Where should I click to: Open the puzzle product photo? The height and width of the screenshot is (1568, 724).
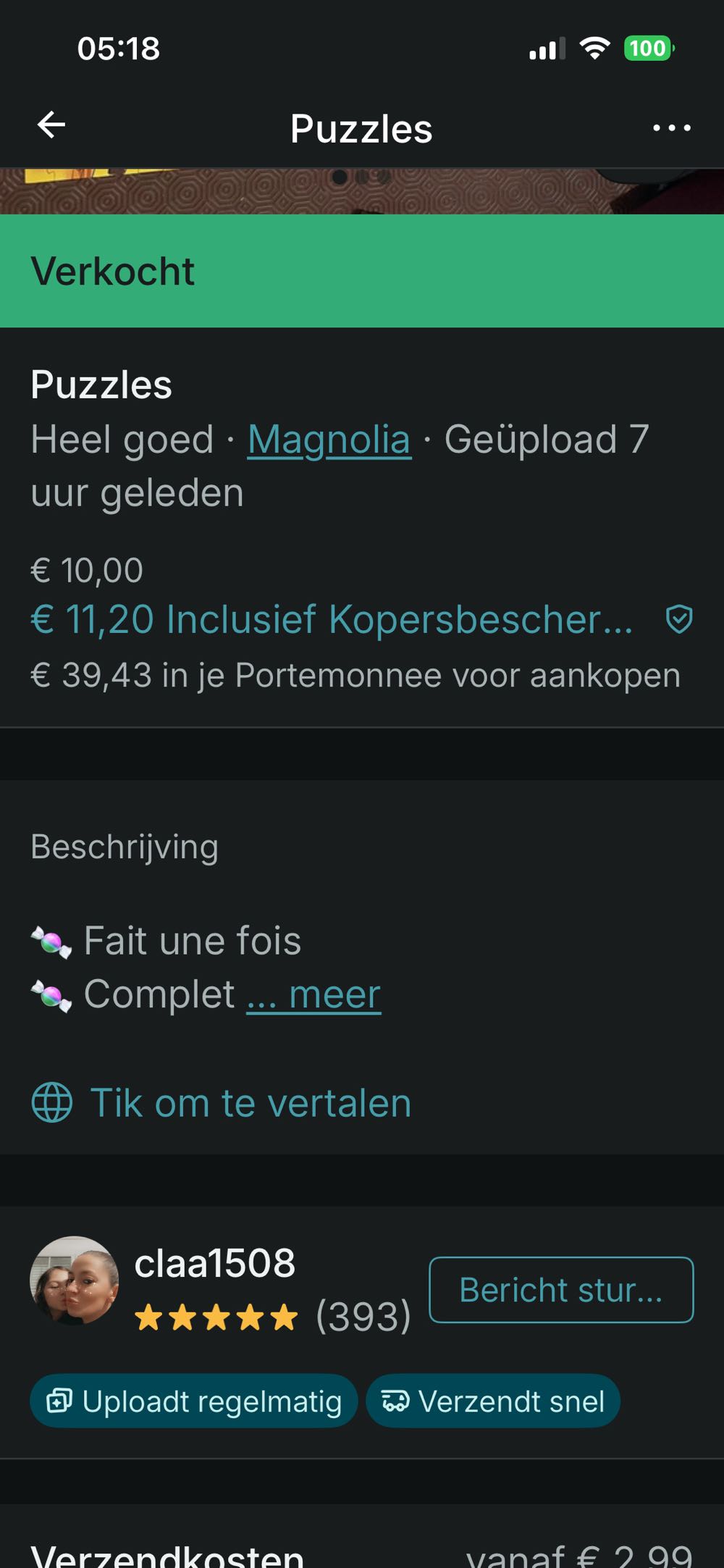pos(362,192)
